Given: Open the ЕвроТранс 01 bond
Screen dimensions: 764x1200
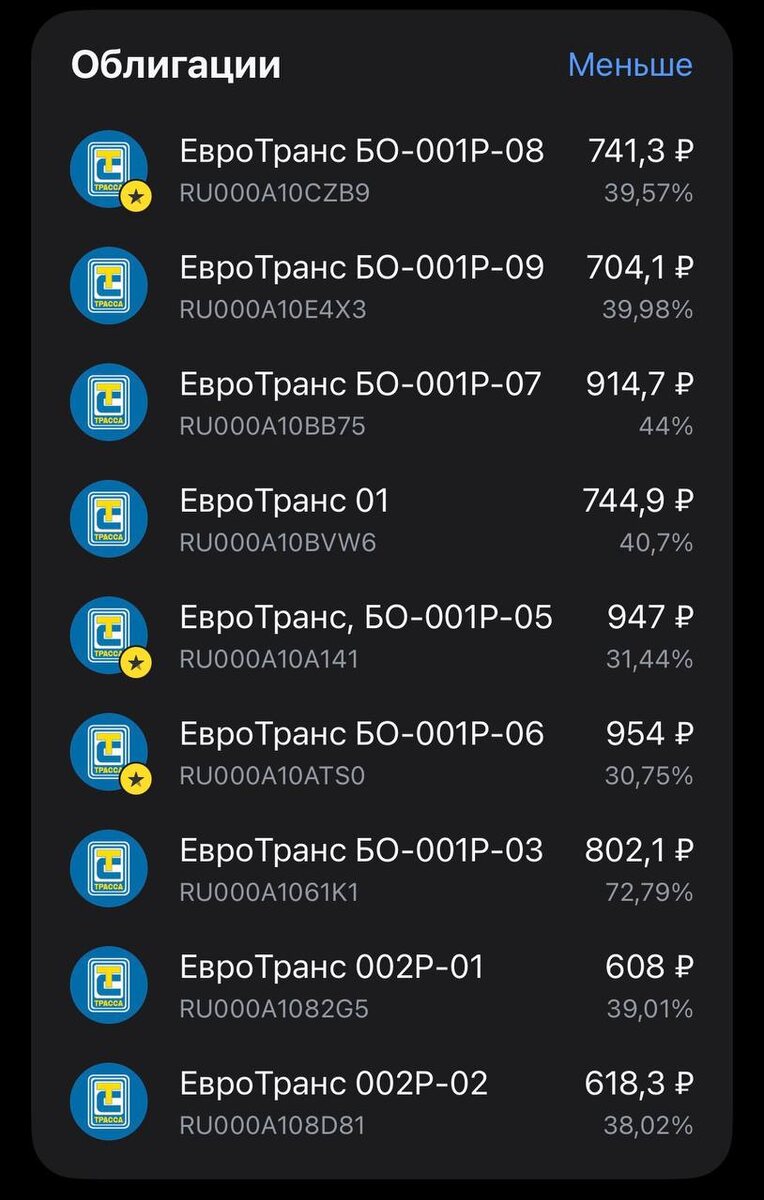Looking at the screenshot, I should coord(382,519).
